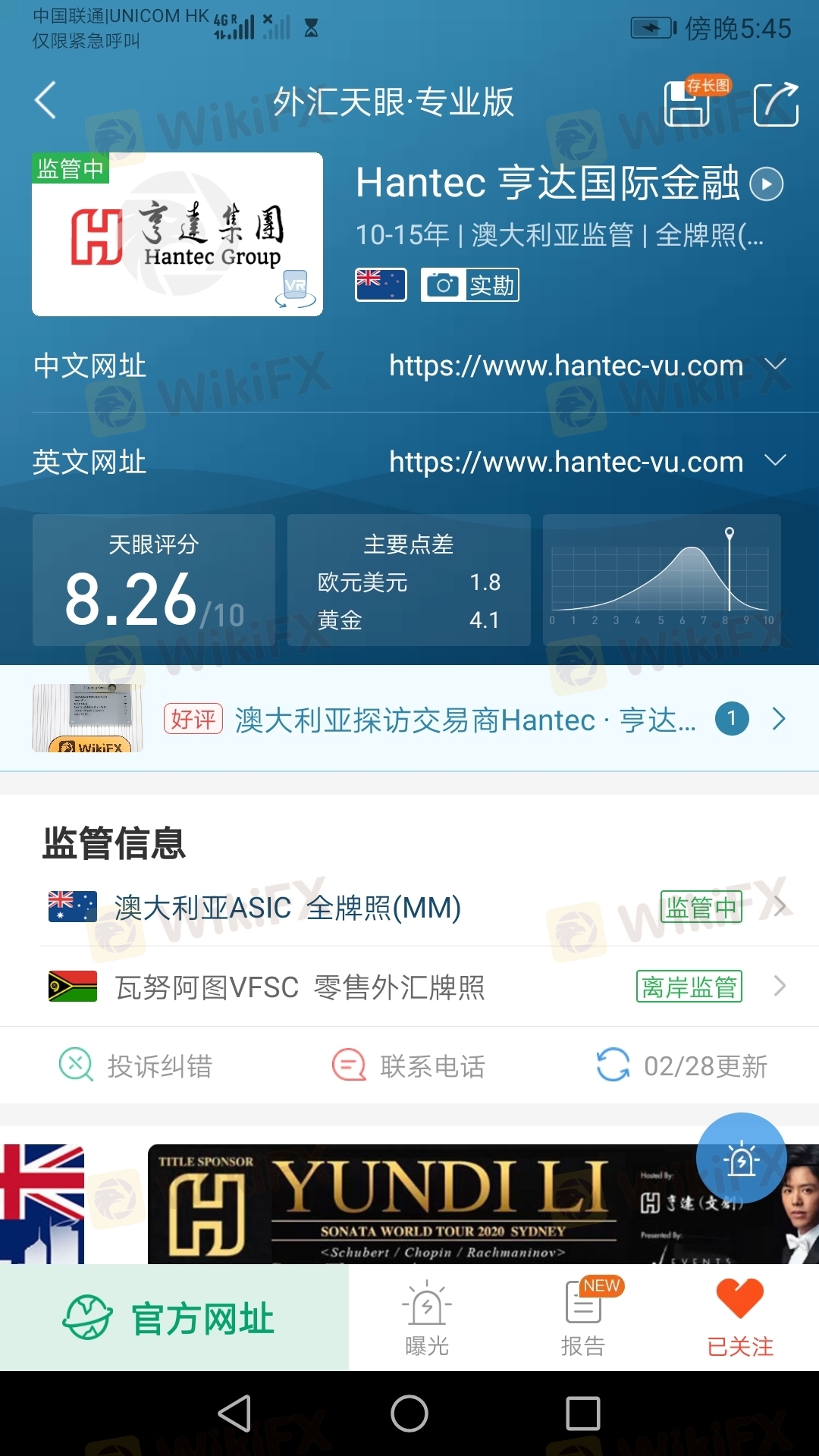Screen dimensions: 819x1456
Task: Refresh data via 02/28更新
Action: pos(682,1066)
